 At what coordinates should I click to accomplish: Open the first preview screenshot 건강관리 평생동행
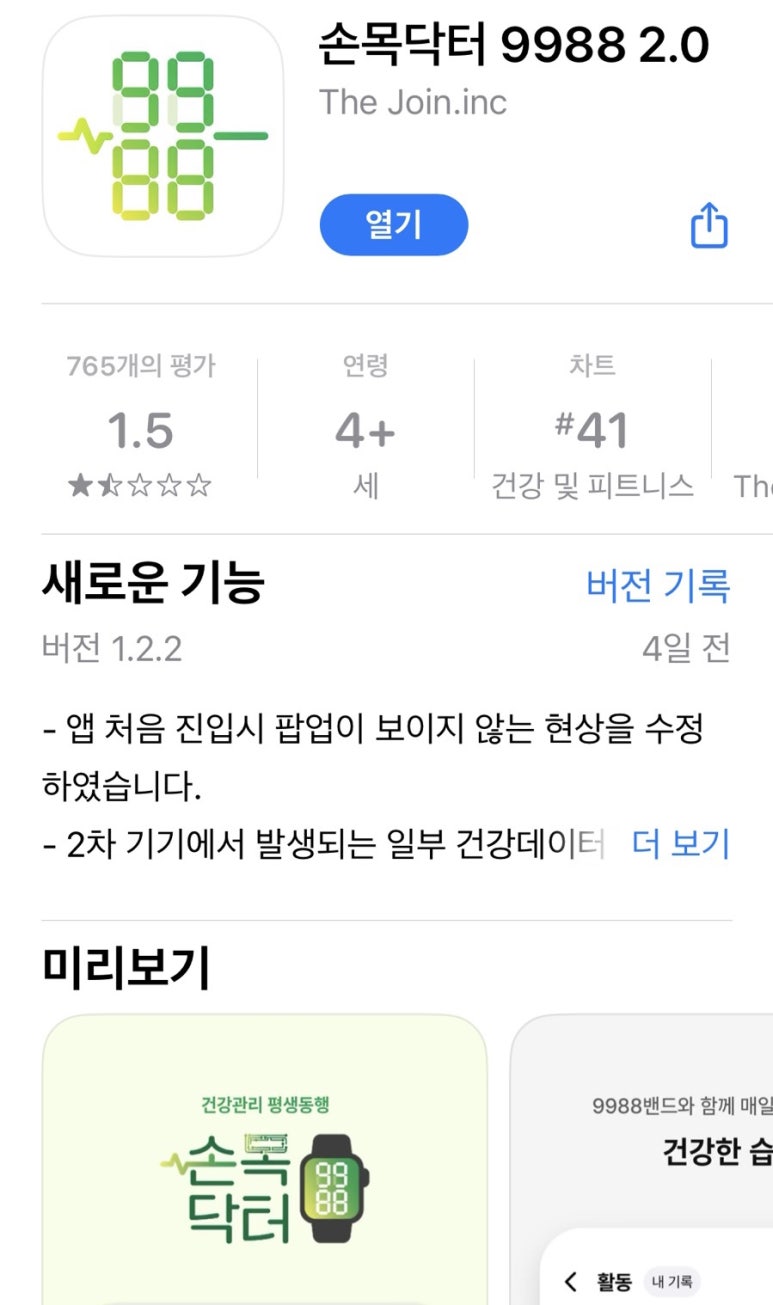265,1160
